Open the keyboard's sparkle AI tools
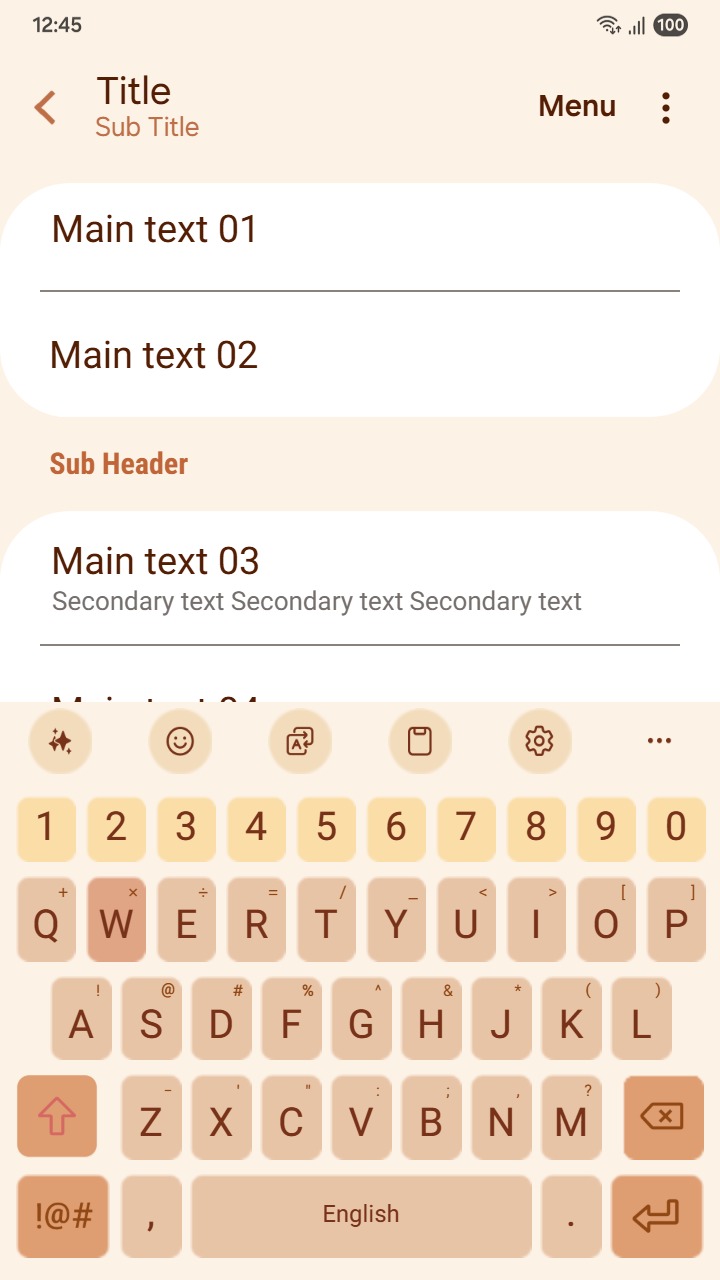The width and height of the screenshot is (720, 1280). [60, 741]
